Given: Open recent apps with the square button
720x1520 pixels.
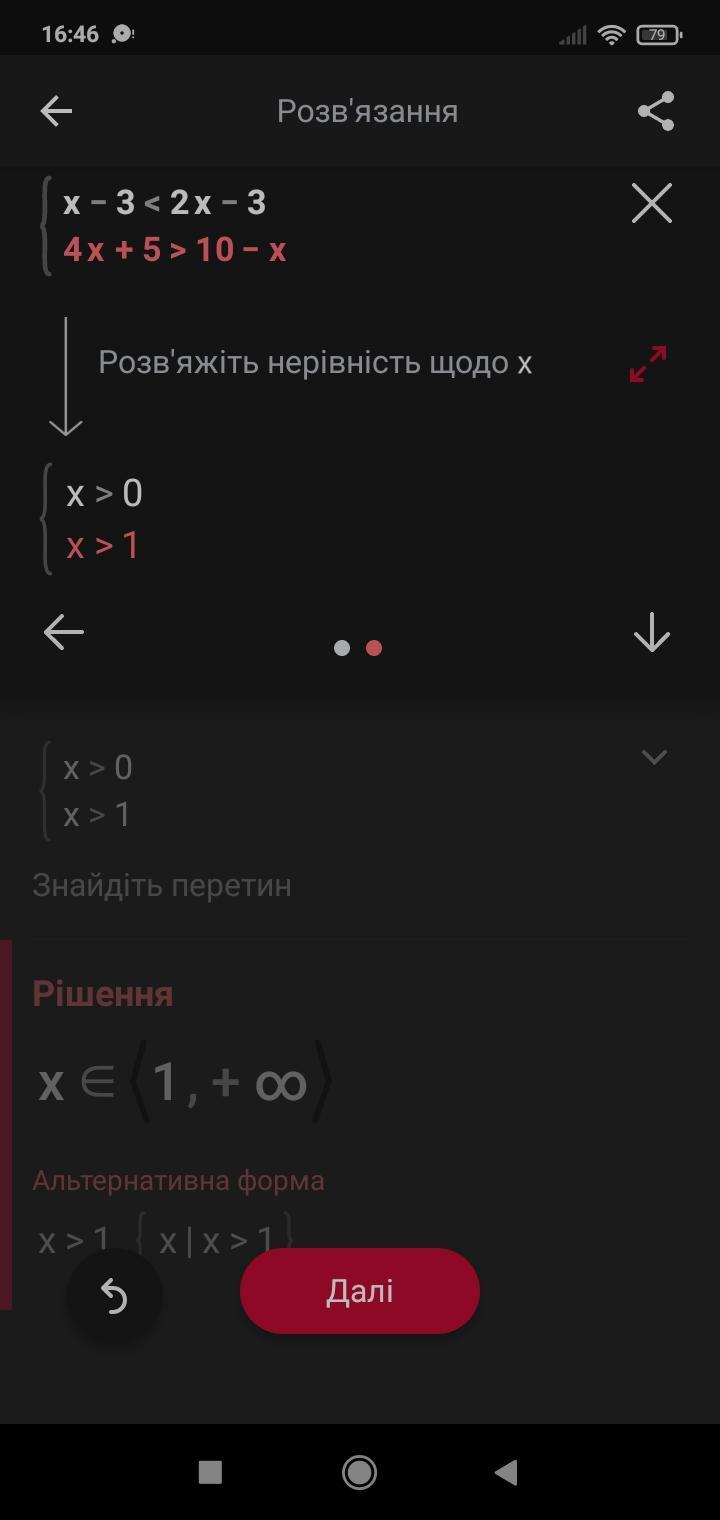Looking at the screenshot, I should [x=210, y=1472].
